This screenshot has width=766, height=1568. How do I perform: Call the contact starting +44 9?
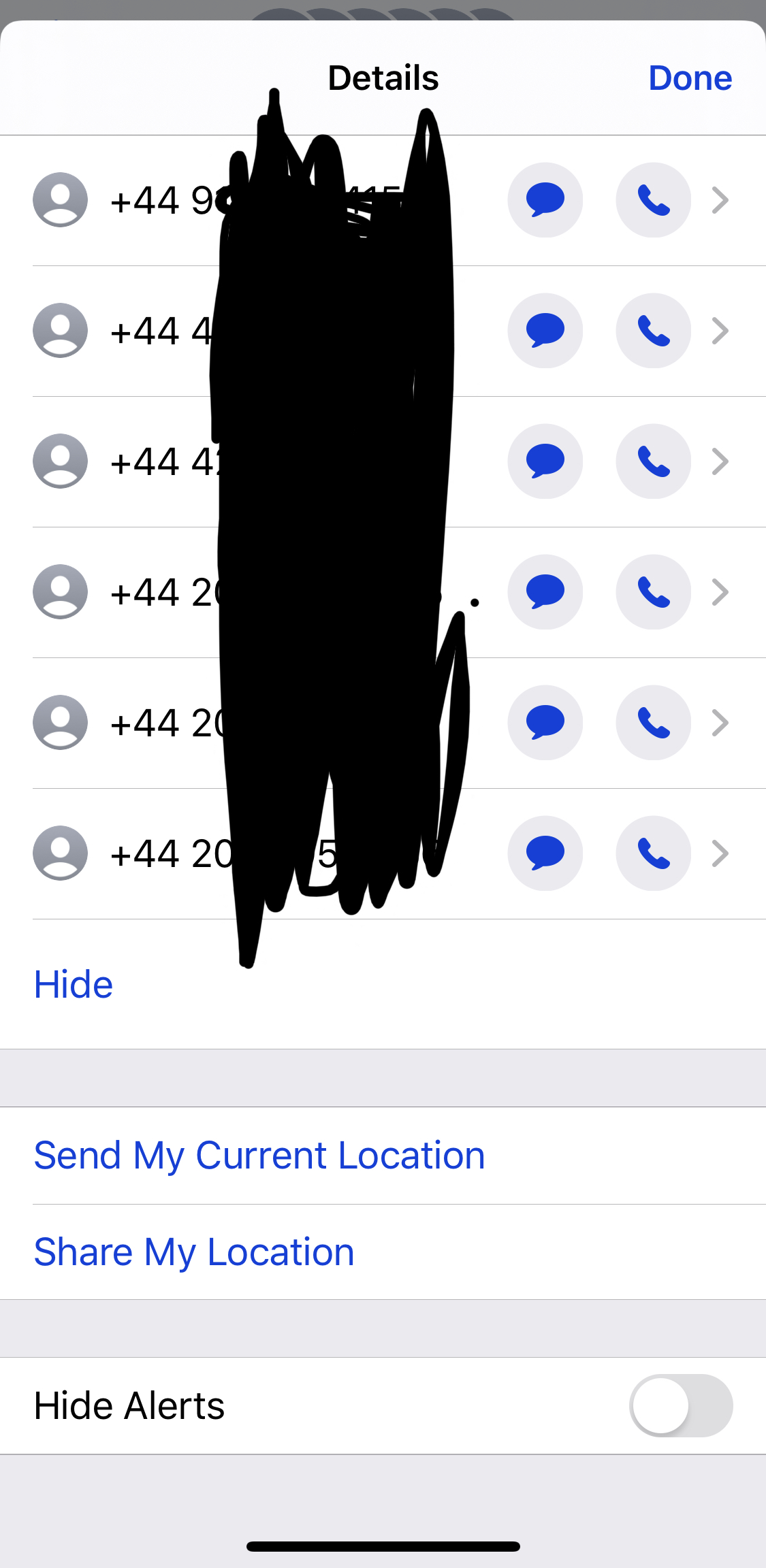tap(654, 200)
